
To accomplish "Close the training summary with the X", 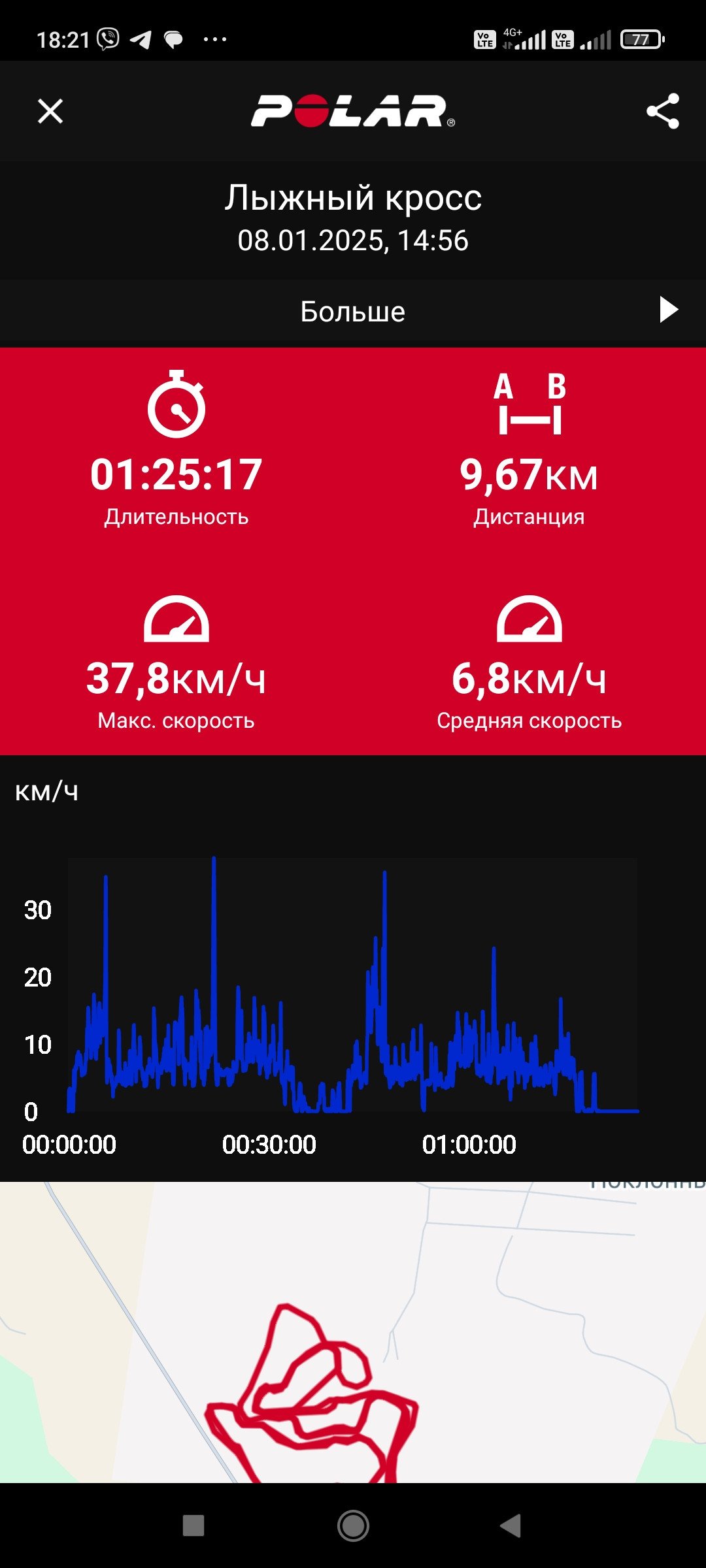I will [x=50, y=111].
